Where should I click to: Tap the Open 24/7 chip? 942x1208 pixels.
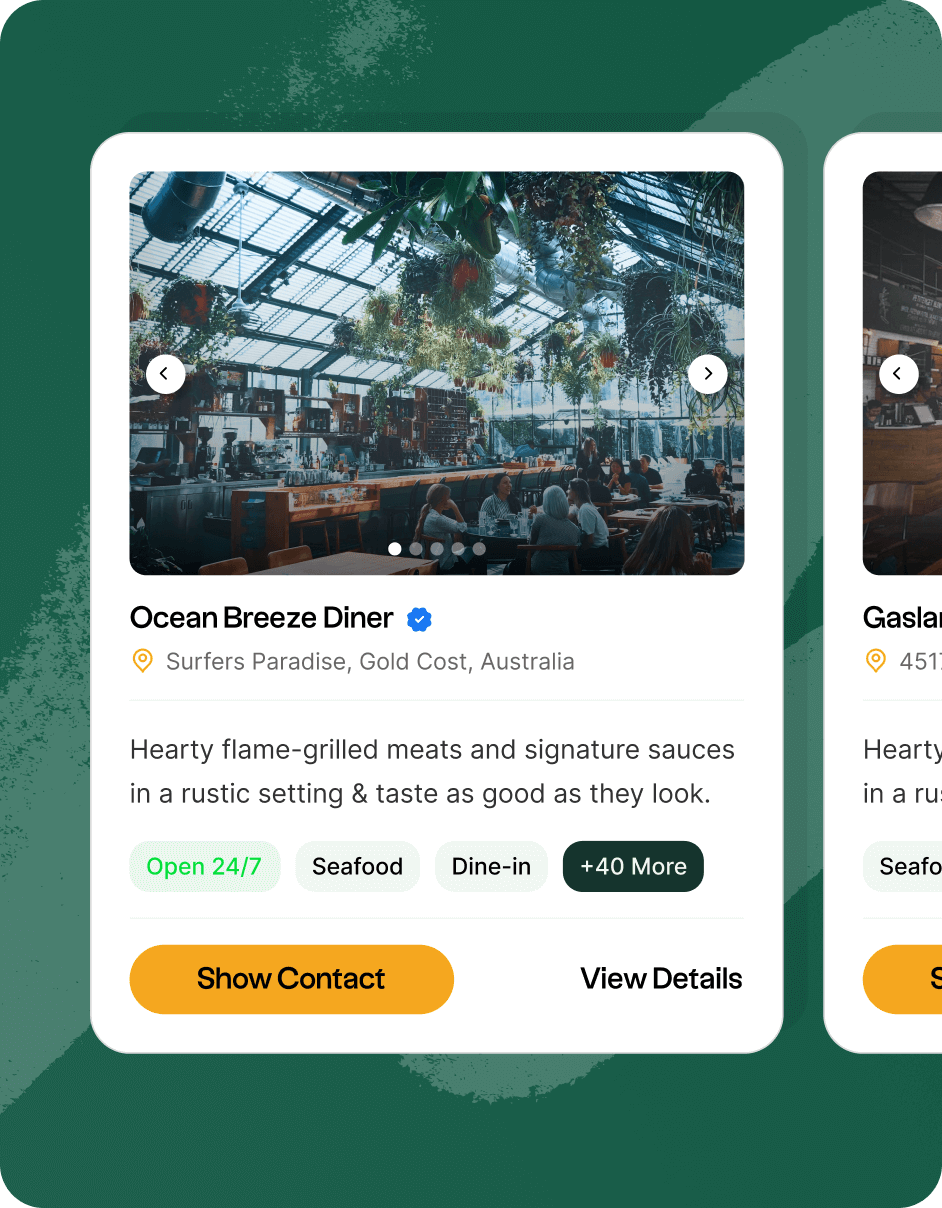click(x=204, y=866)
